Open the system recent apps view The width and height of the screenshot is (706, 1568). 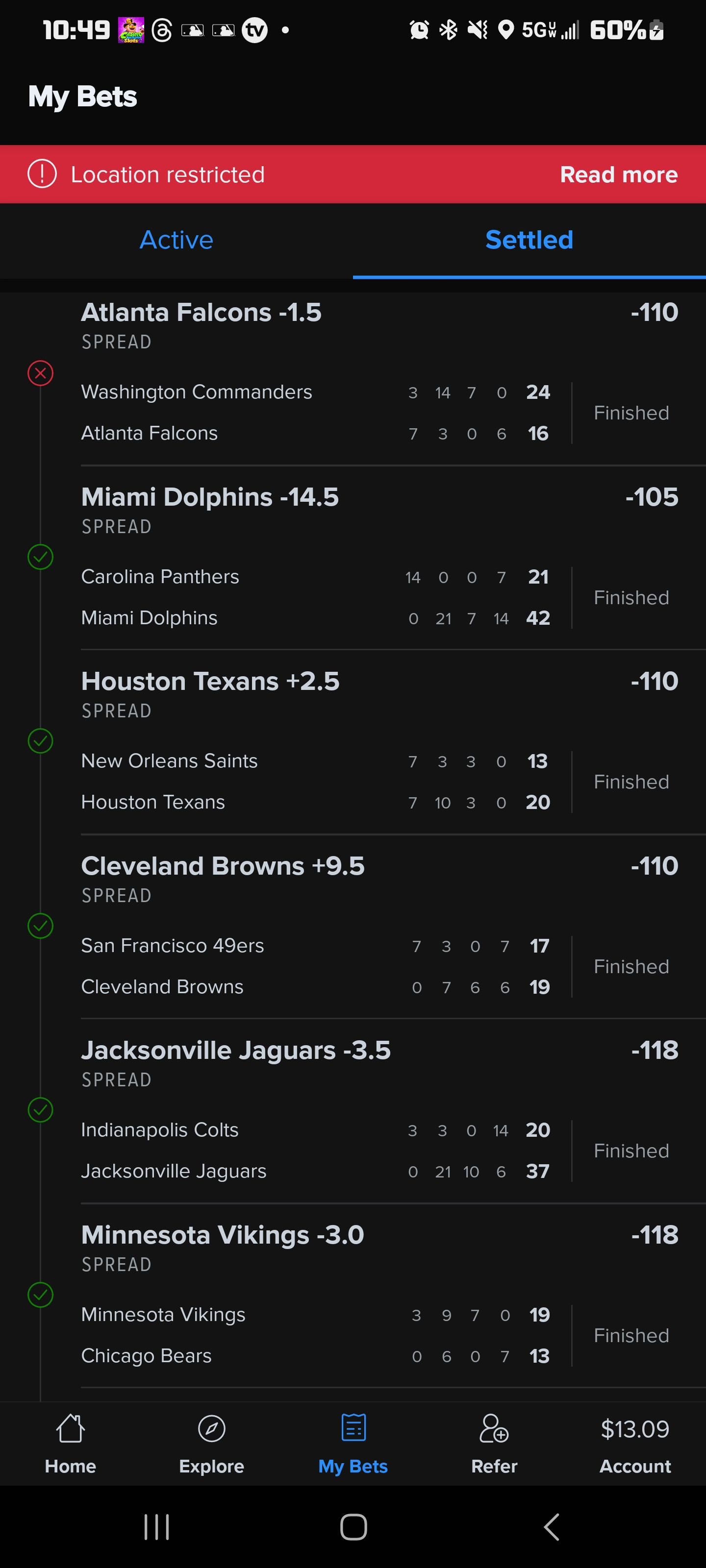[x=156, y=1527]
